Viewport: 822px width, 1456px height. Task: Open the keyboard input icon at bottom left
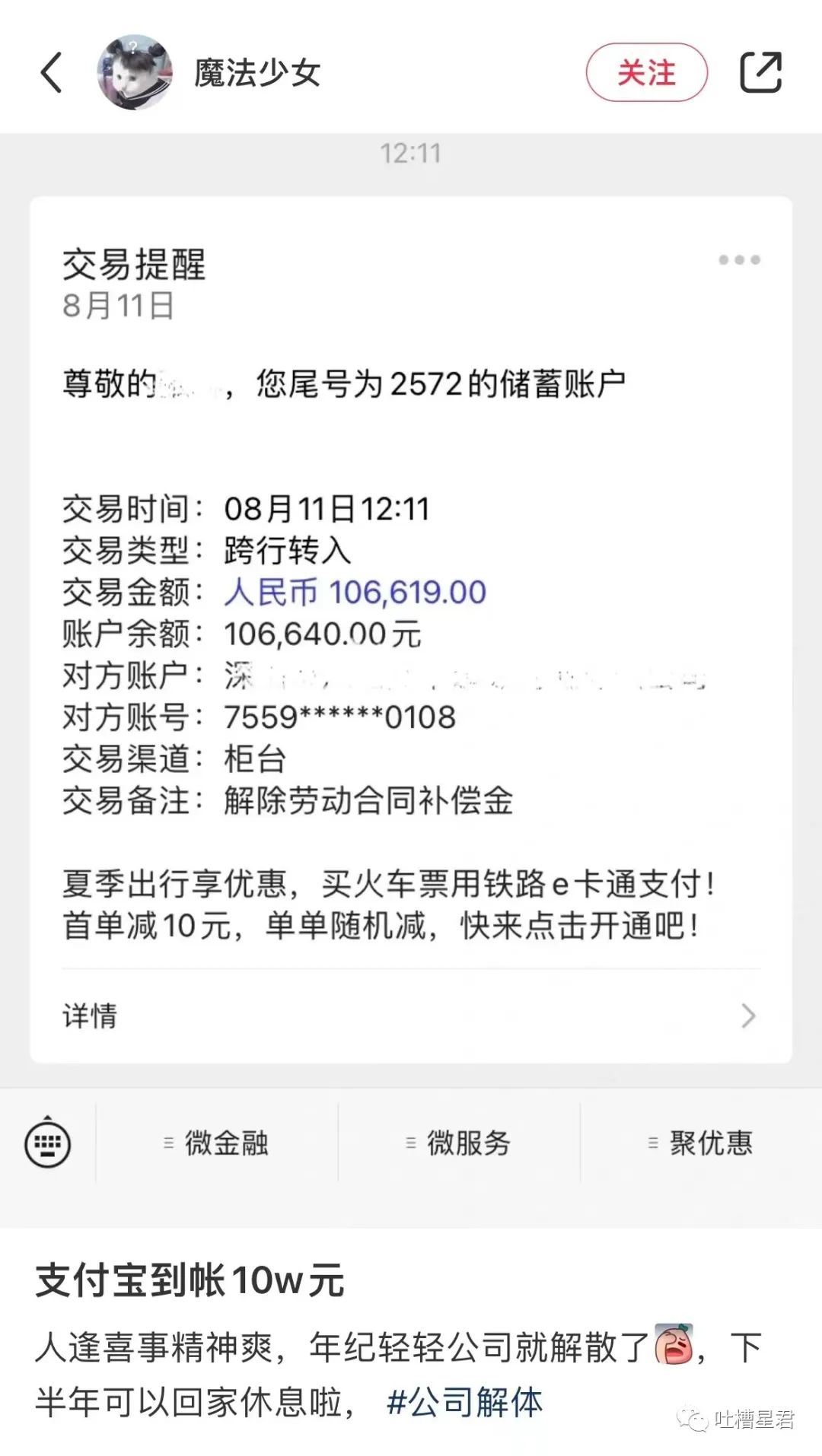coord(47,1142)
